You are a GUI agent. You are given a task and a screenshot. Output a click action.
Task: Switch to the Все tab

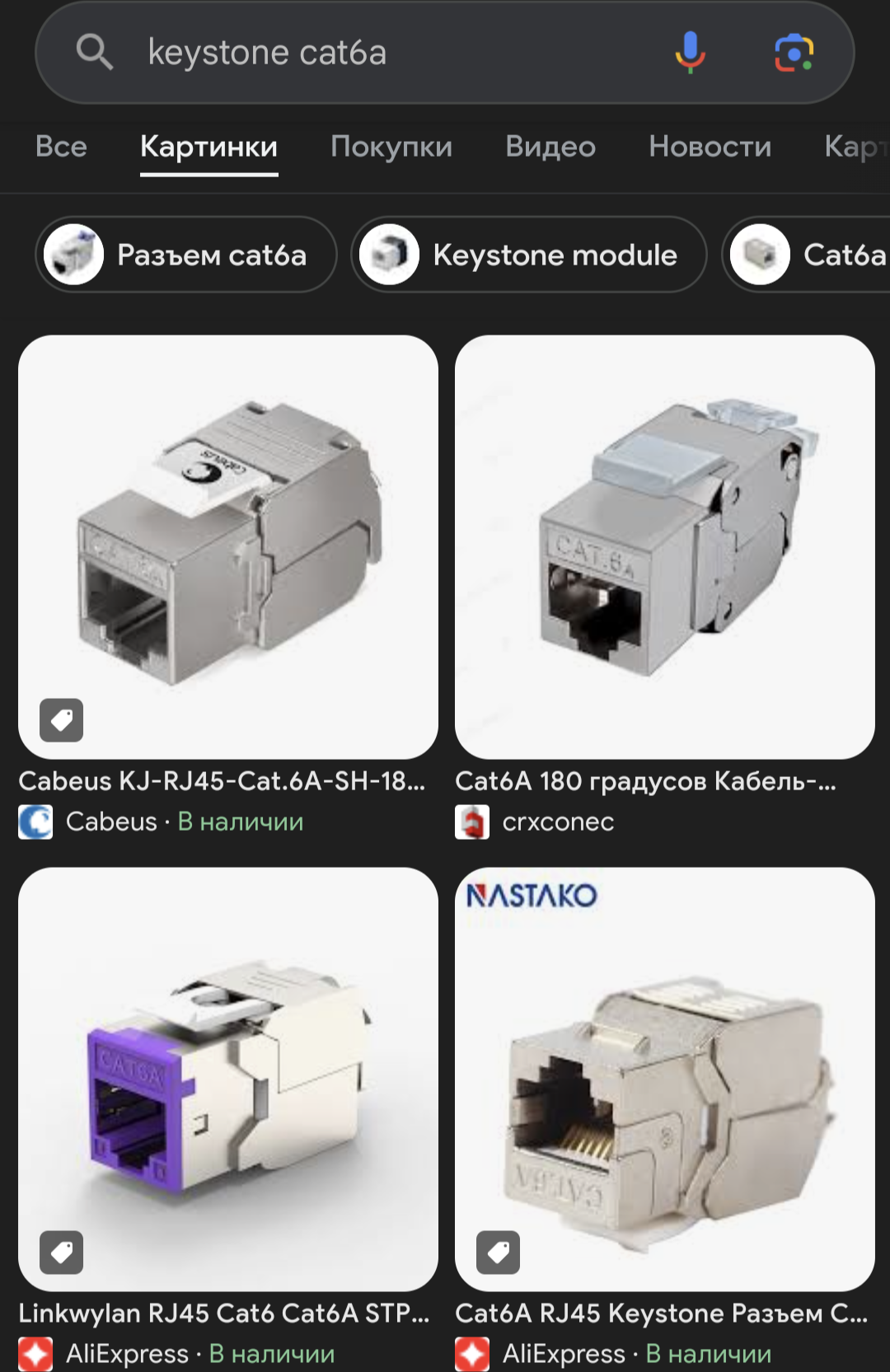click(x=61, y=147)
